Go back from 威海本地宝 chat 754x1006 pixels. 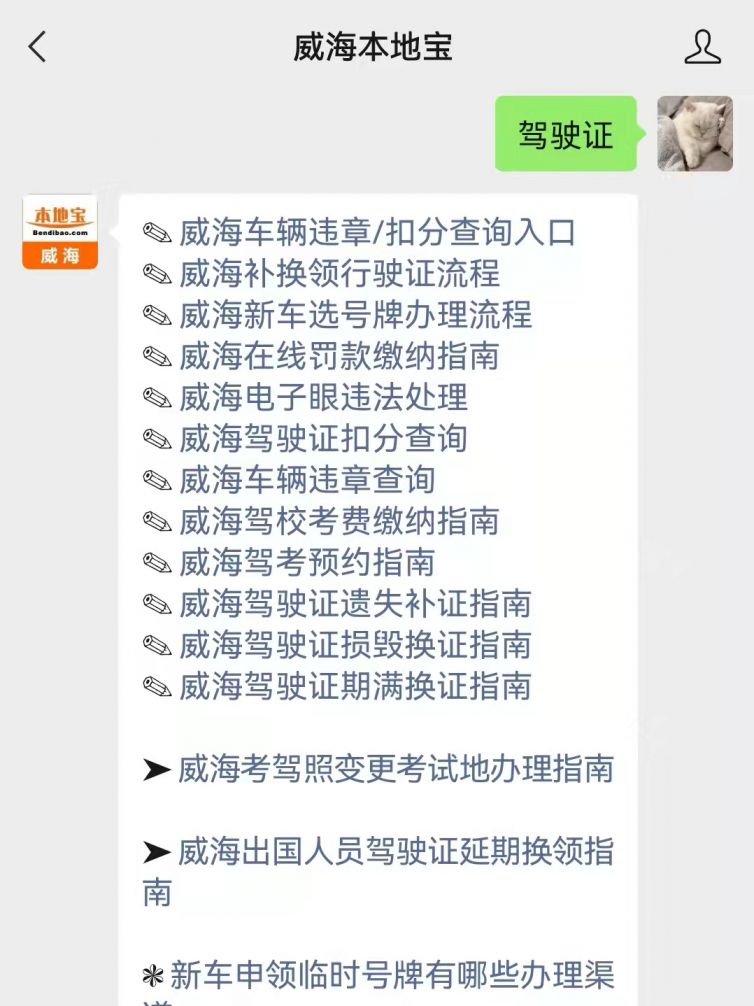click(38, 47)
